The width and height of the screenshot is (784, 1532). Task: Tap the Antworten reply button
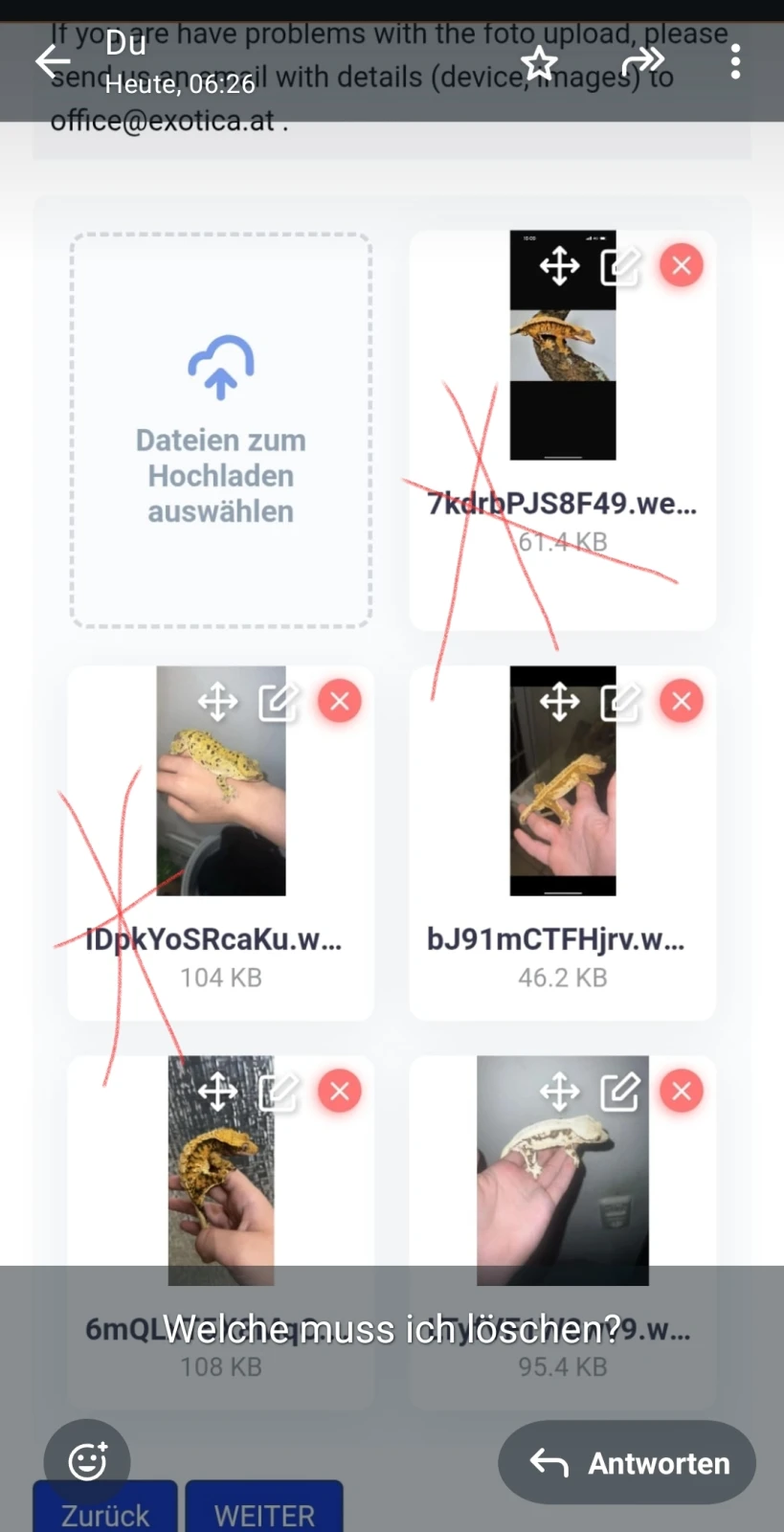(627, 1462)
